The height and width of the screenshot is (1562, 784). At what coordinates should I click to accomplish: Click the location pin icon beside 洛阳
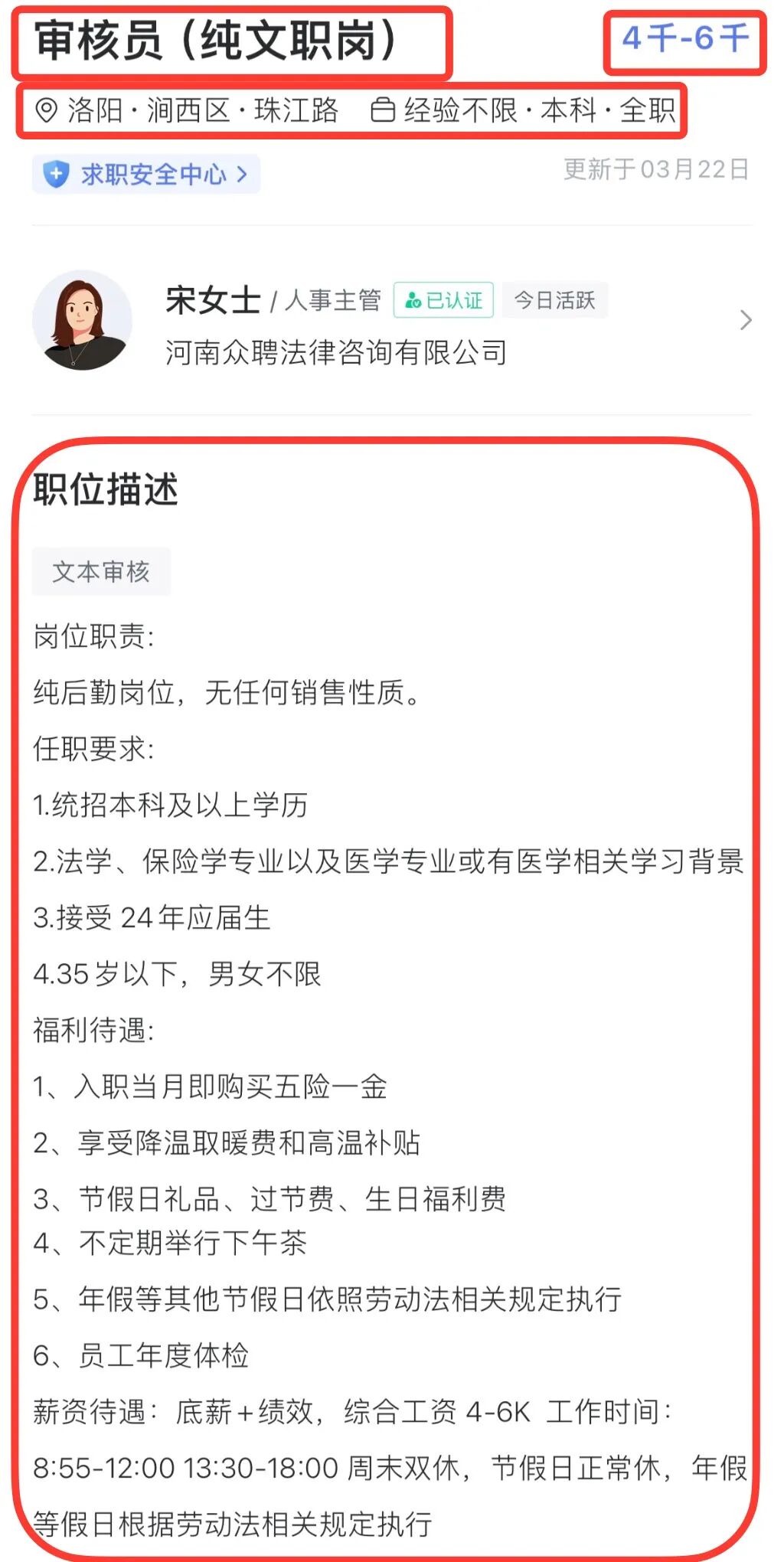point(47,109)
